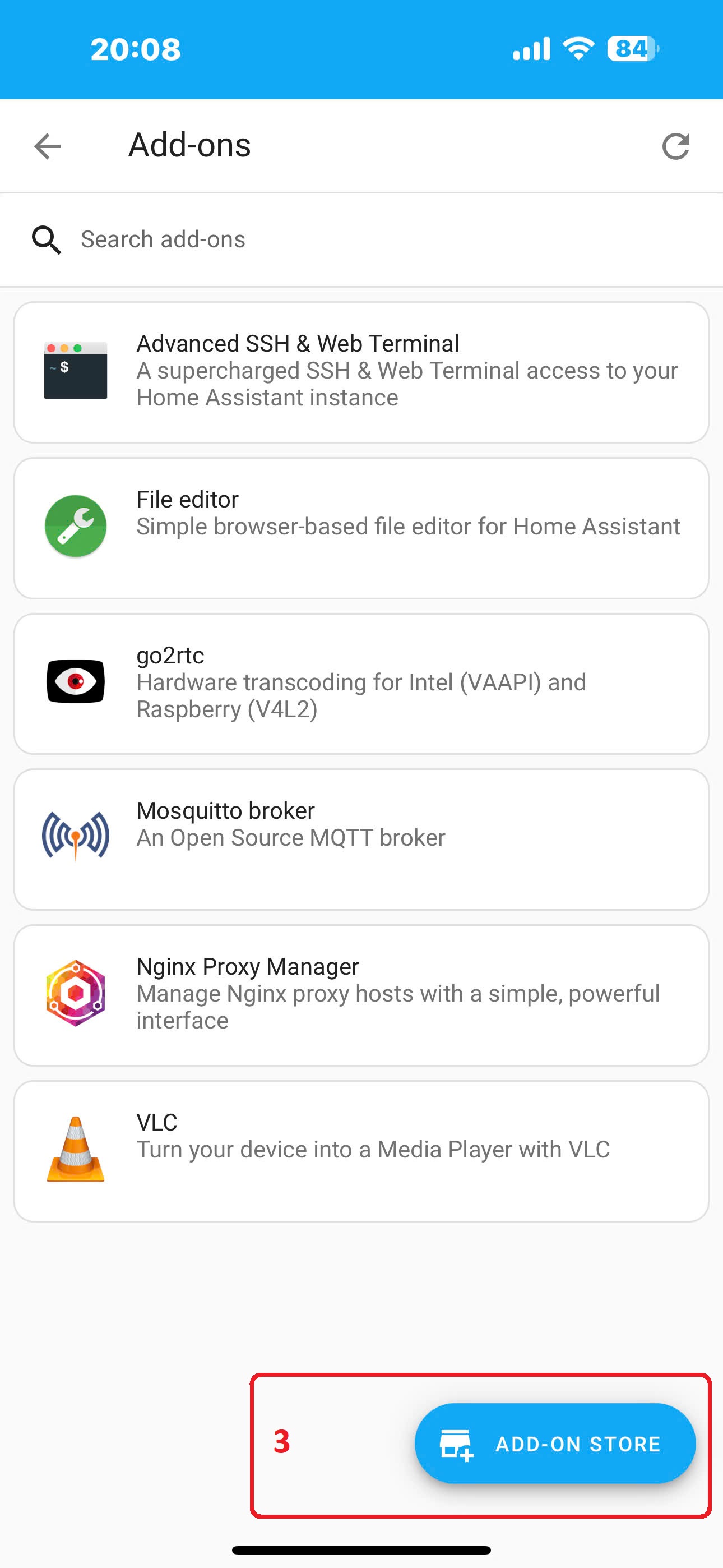Open Advanced SSH & Web Terminal add-on
This screenshot has height=1568, width=723.
click(x=361, y=372)
